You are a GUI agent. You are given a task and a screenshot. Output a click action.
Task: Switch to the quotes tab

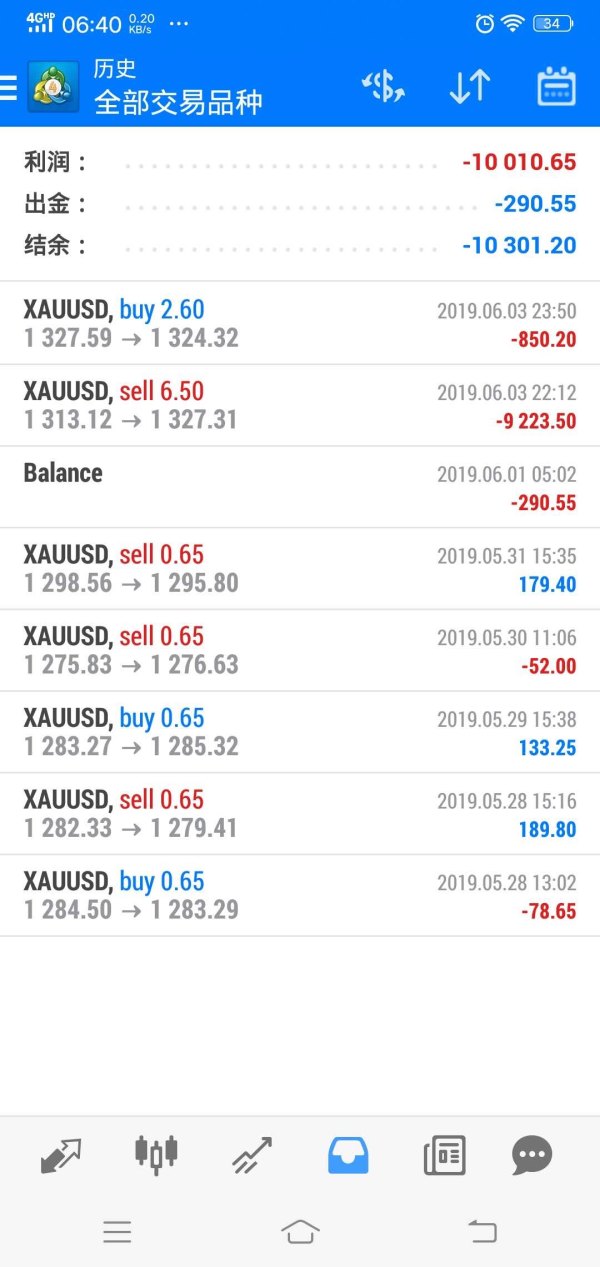click(x=63, y=1156)
